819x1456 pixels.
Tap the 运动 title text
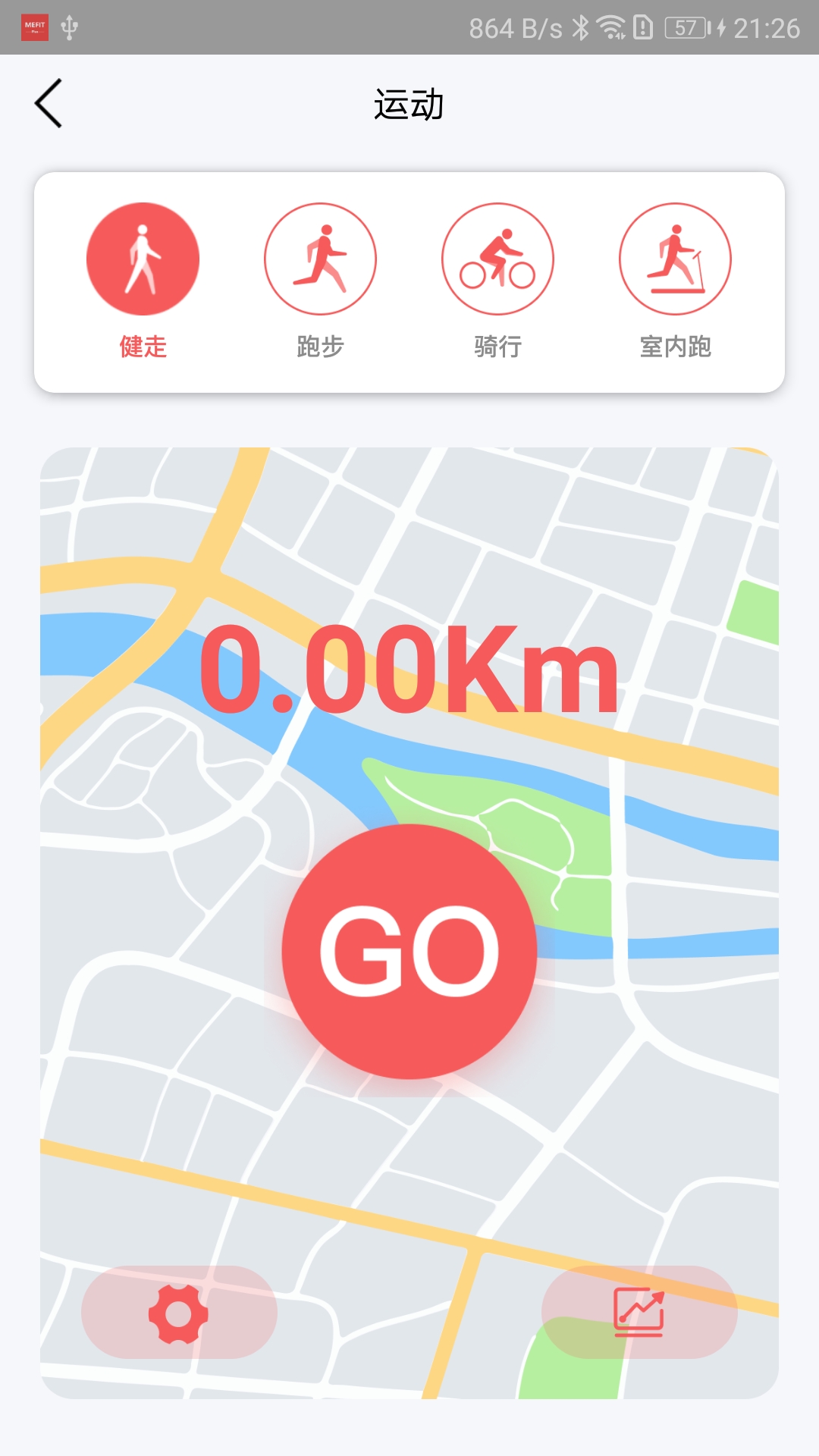[x=409, y=106]
